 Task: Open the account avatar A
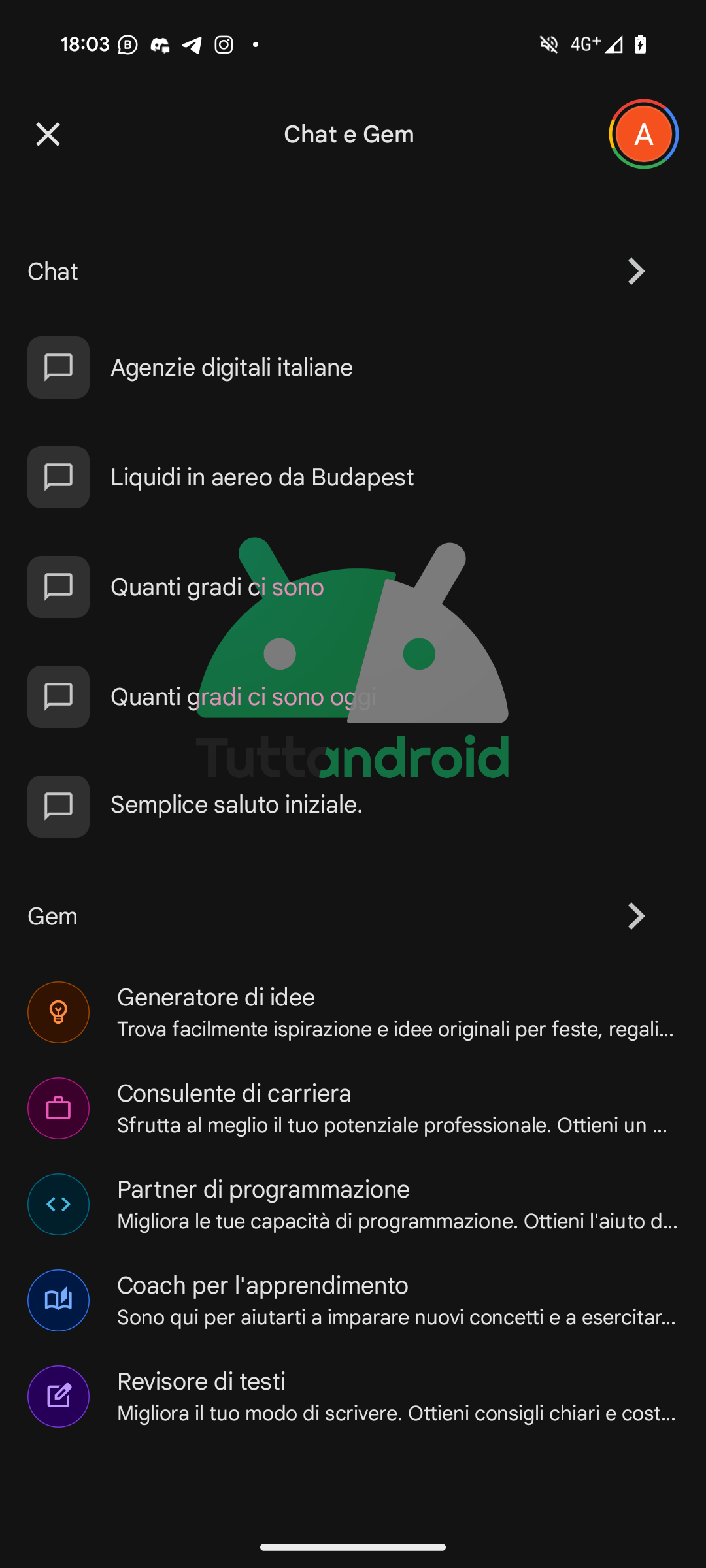(643, 135)
